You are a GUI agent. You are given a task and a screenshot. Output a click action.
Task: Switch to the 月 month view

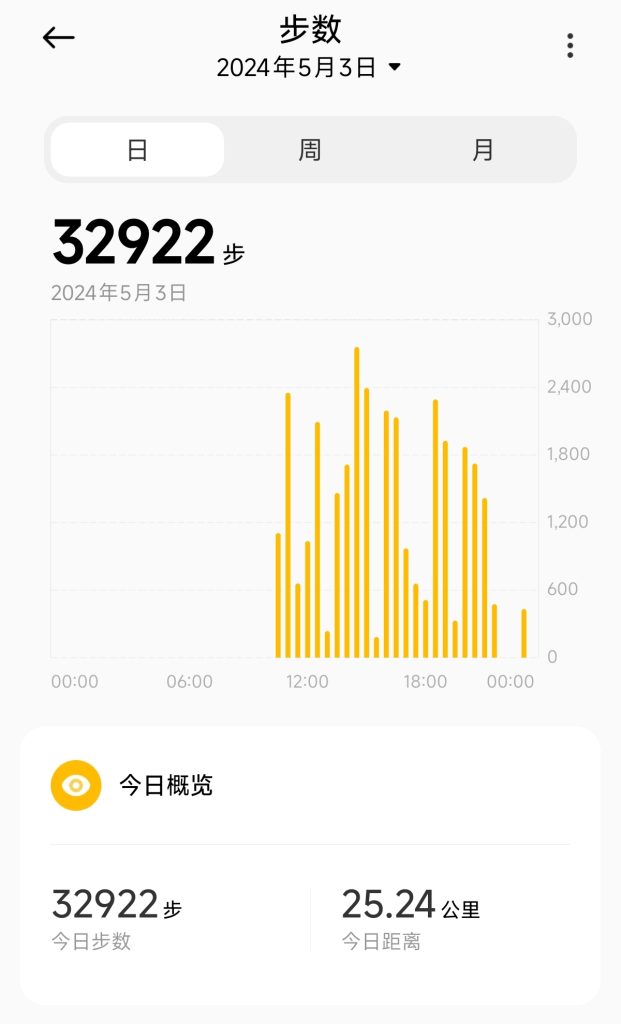(483, 150)
